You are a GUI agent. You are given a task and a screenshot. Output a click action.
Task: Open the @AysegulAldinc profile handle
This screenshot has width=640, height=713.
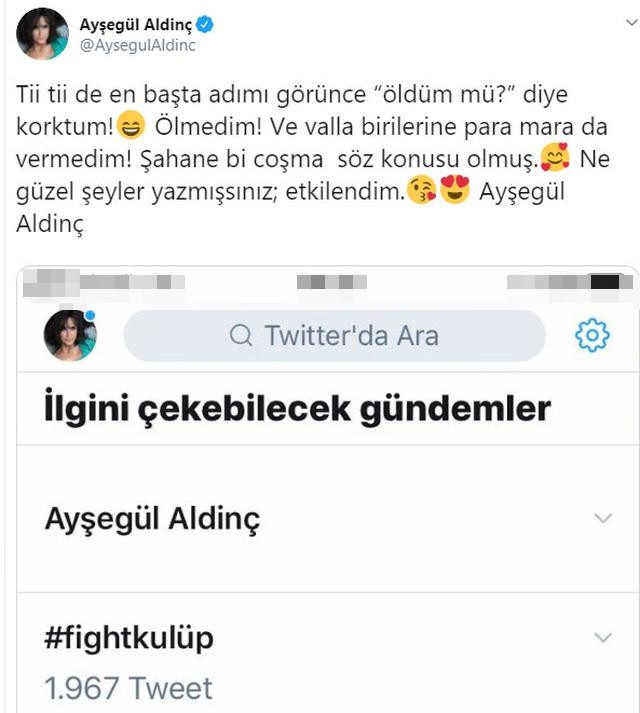(x=137, y=45)
